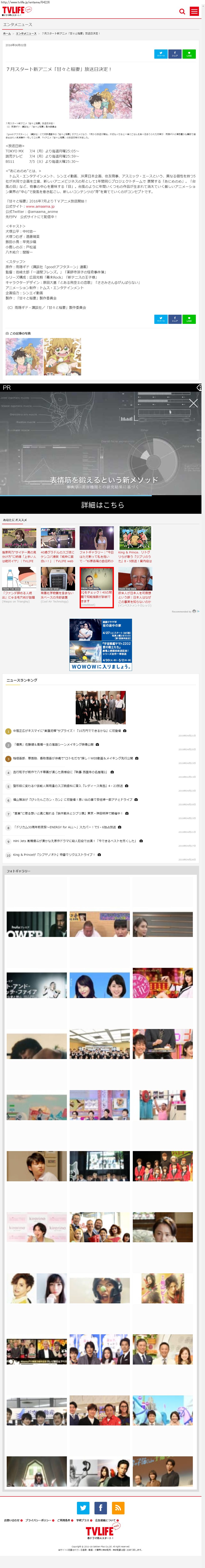This screenshot has height=1568, width=205.
Task: Tap 詳細はこちら ad button
Action: [x=102, y=505]
